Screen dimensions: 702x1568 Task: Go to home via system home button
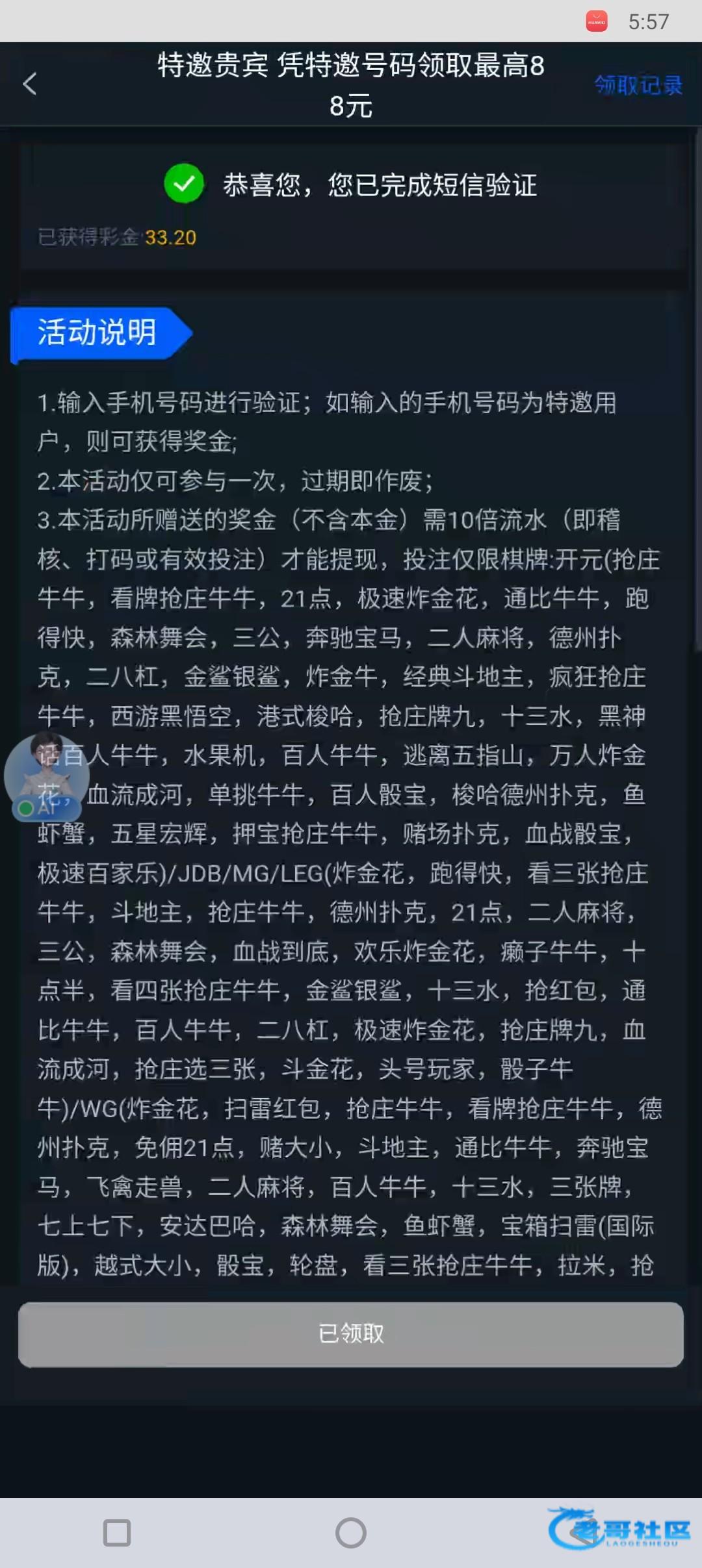[x=351, y=1533]
